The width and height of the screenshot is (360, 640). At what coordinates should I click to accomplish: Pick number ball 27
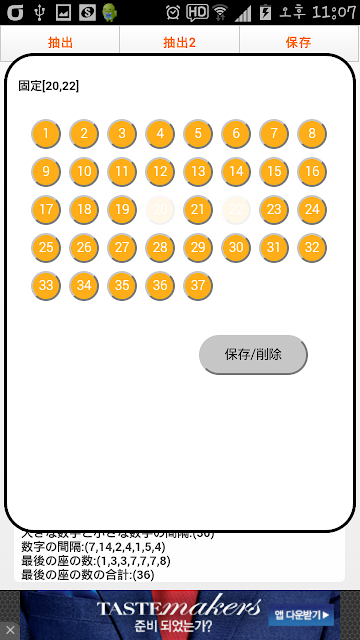coord(122,247)
